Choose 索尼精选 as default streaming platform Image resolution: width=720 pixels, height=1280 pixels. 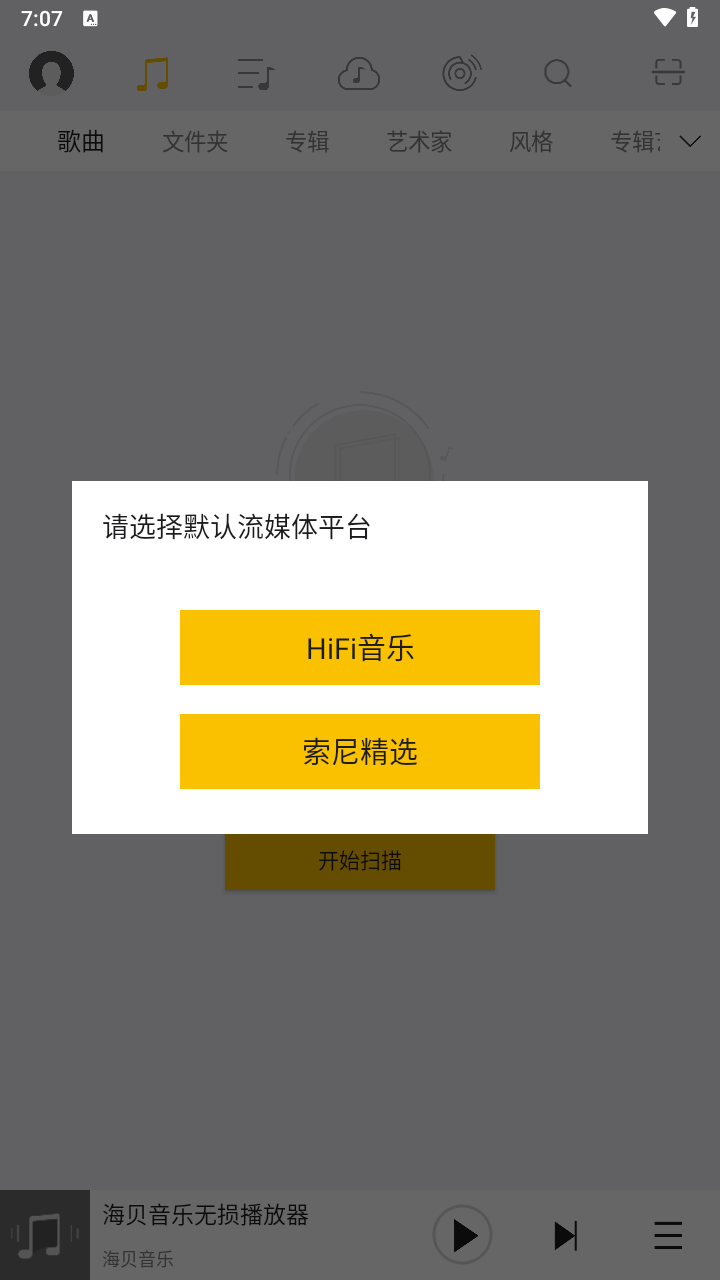(x=360, y=751)
